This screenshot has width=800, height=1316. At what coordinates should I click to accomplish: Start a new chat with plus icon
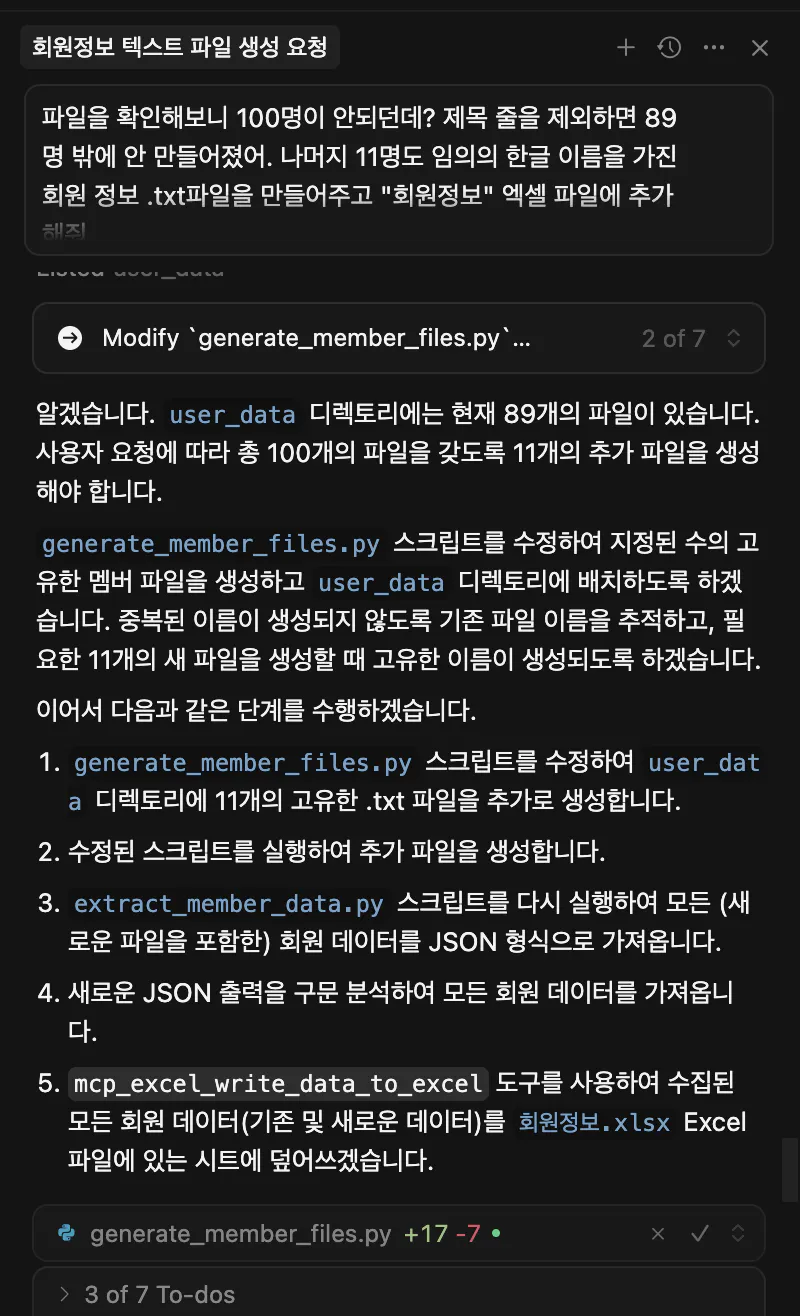tap(626, 47)
